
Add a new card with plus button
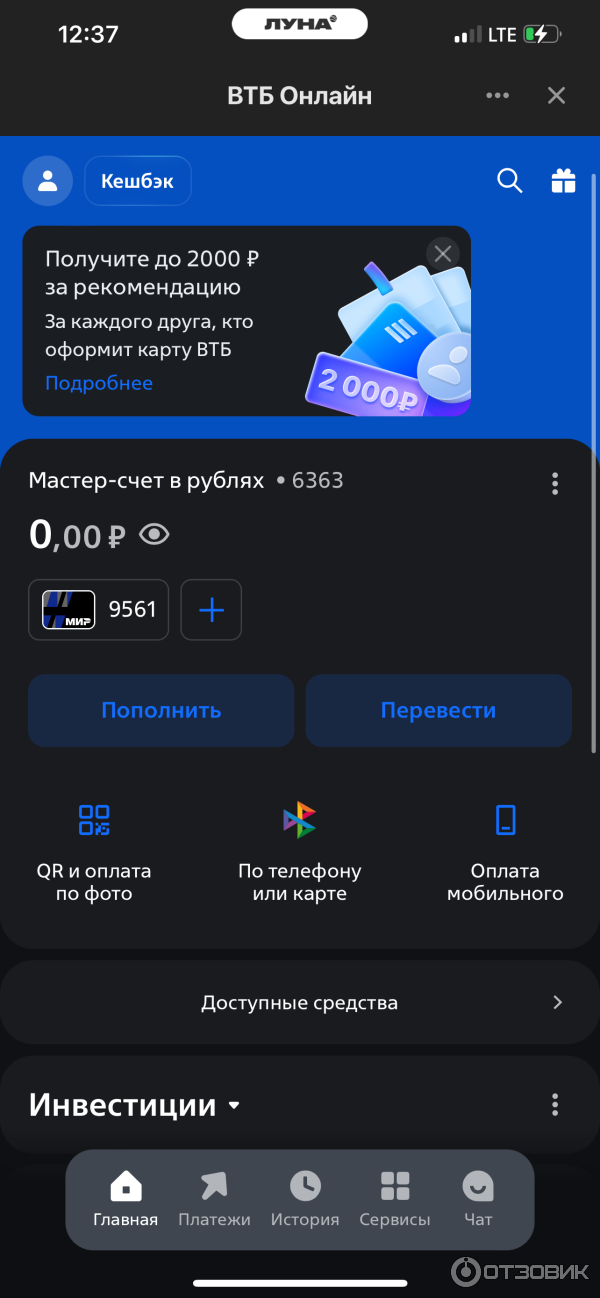tap(211, 609)
